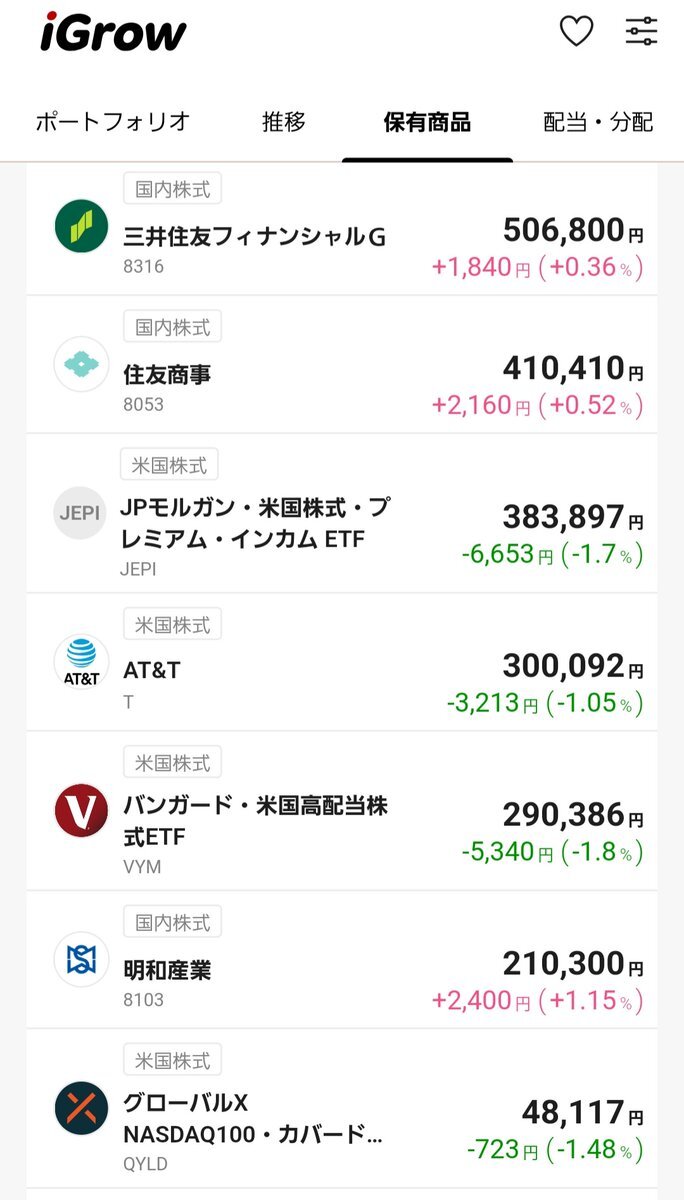View the グローバルX QYLD holding
This screenshot has height=1200, width=684.
tap(342, 1109)
